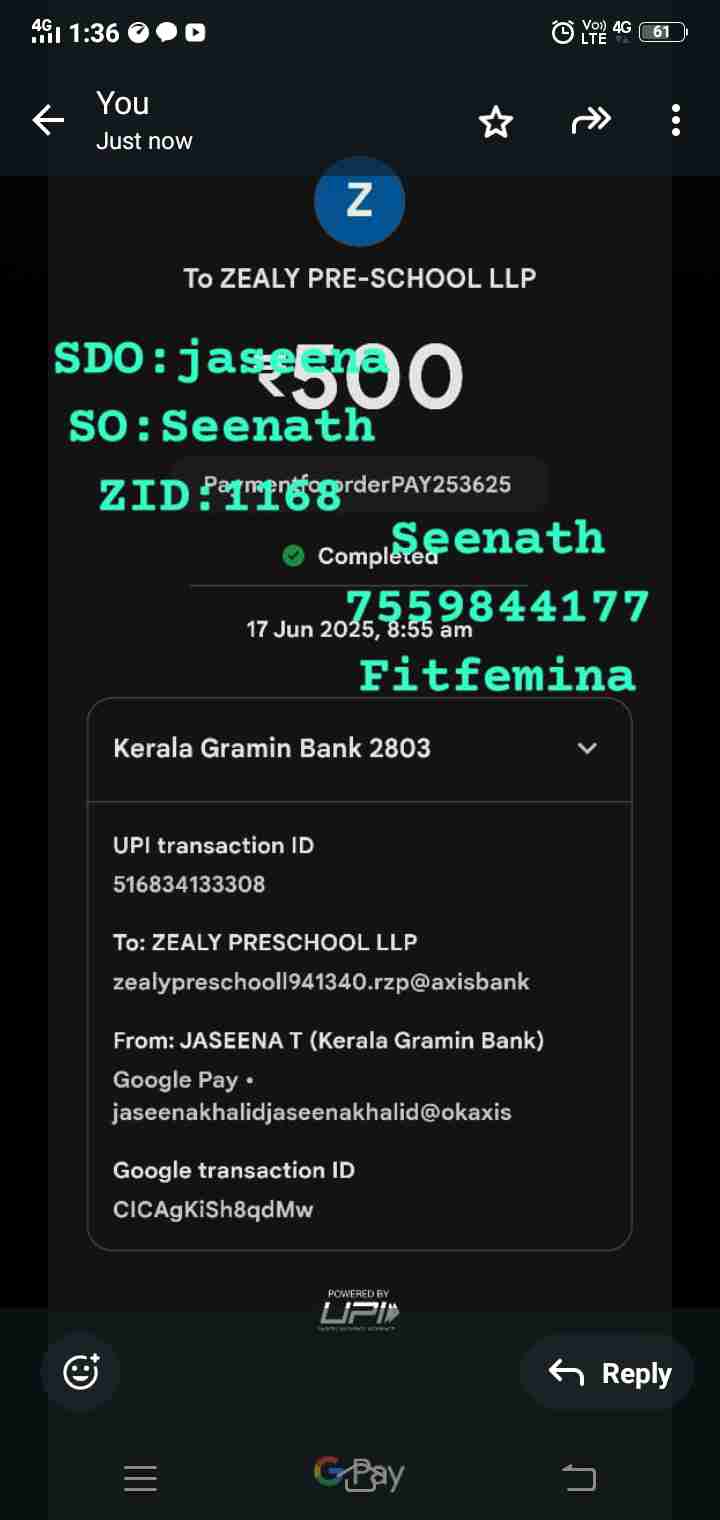Viewport: 720px width, 1520px height.
Task: Forward this image
Action: (590, 122)
